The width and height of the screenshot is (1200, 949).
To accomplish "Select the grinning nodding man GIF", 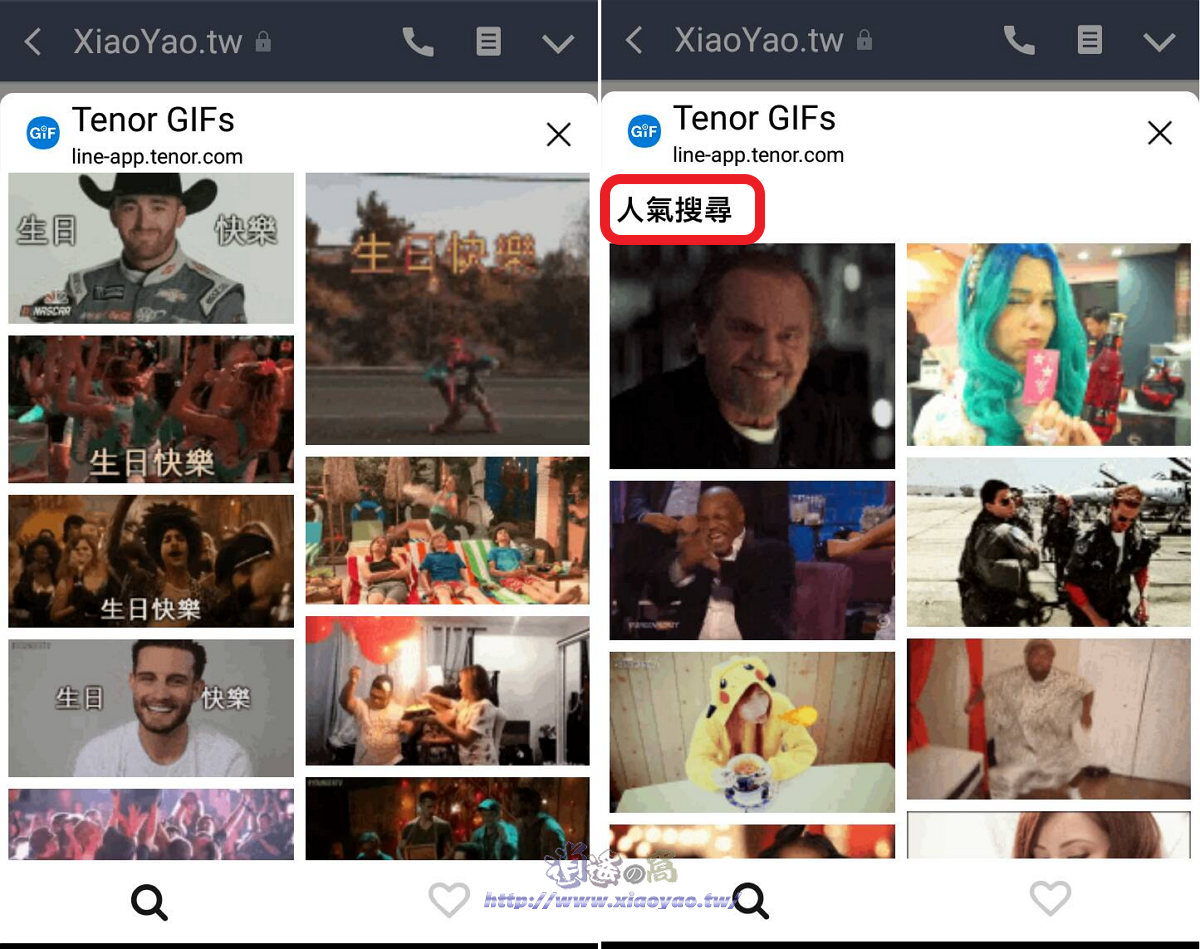I will point(752,355).
